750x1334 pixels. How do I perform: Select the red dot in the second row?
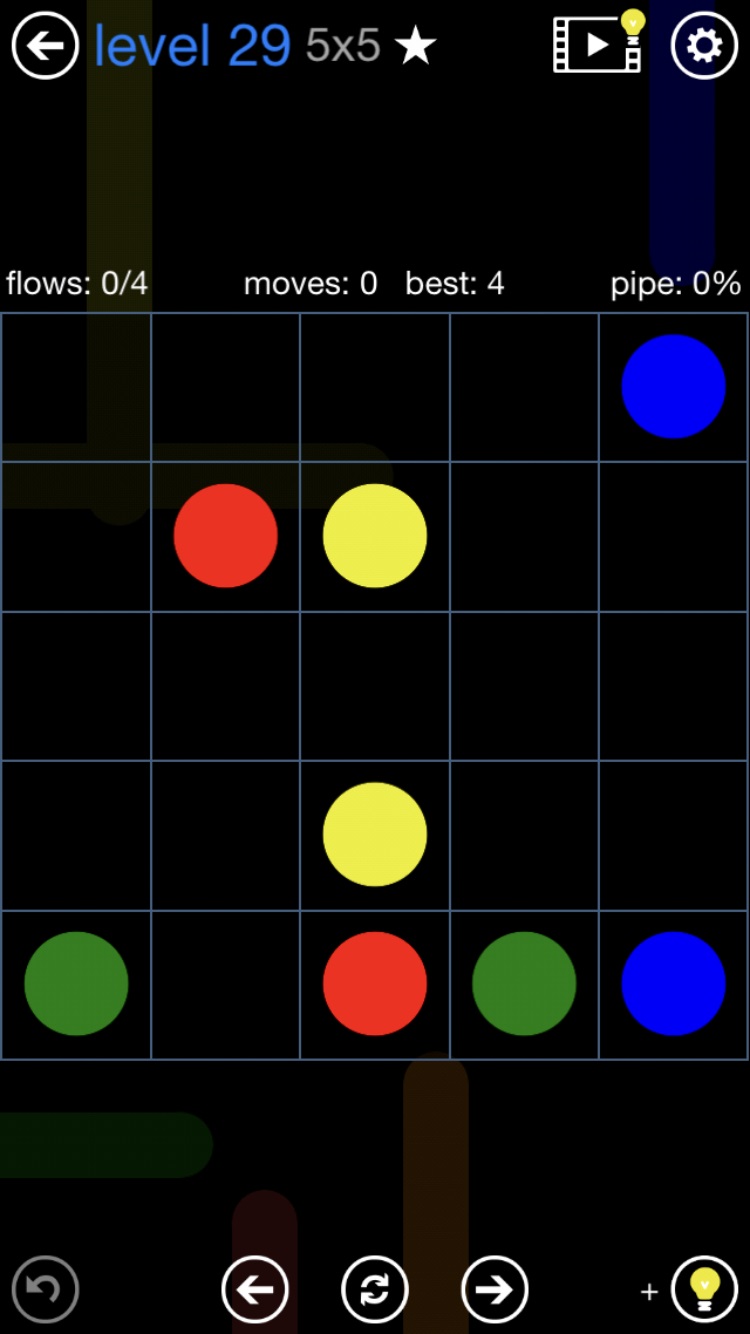click(x=225, y=536)
